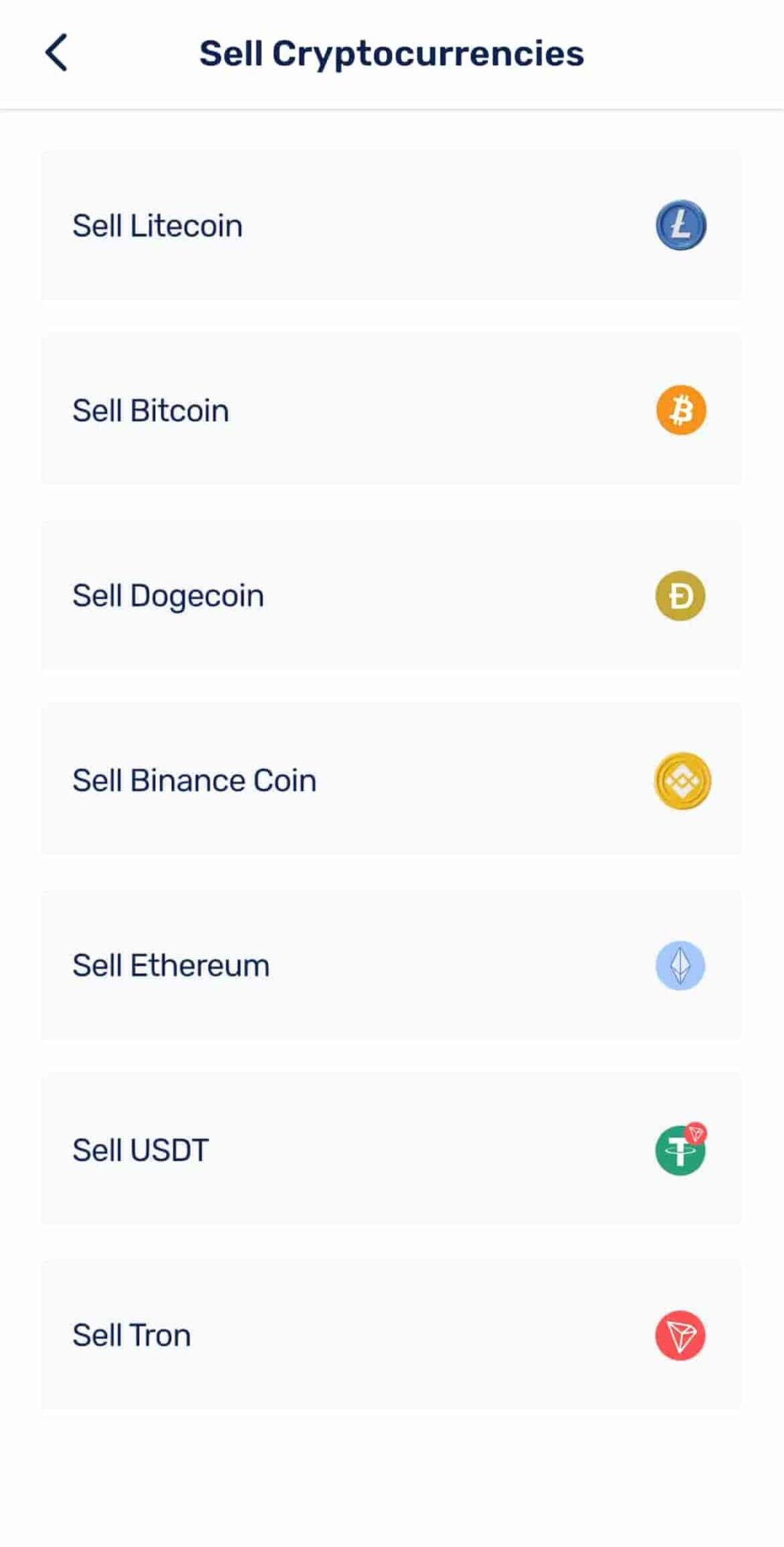Open the Sell Bitcoin page
This screenshot has height=1547, width=784.
(392, 410)
